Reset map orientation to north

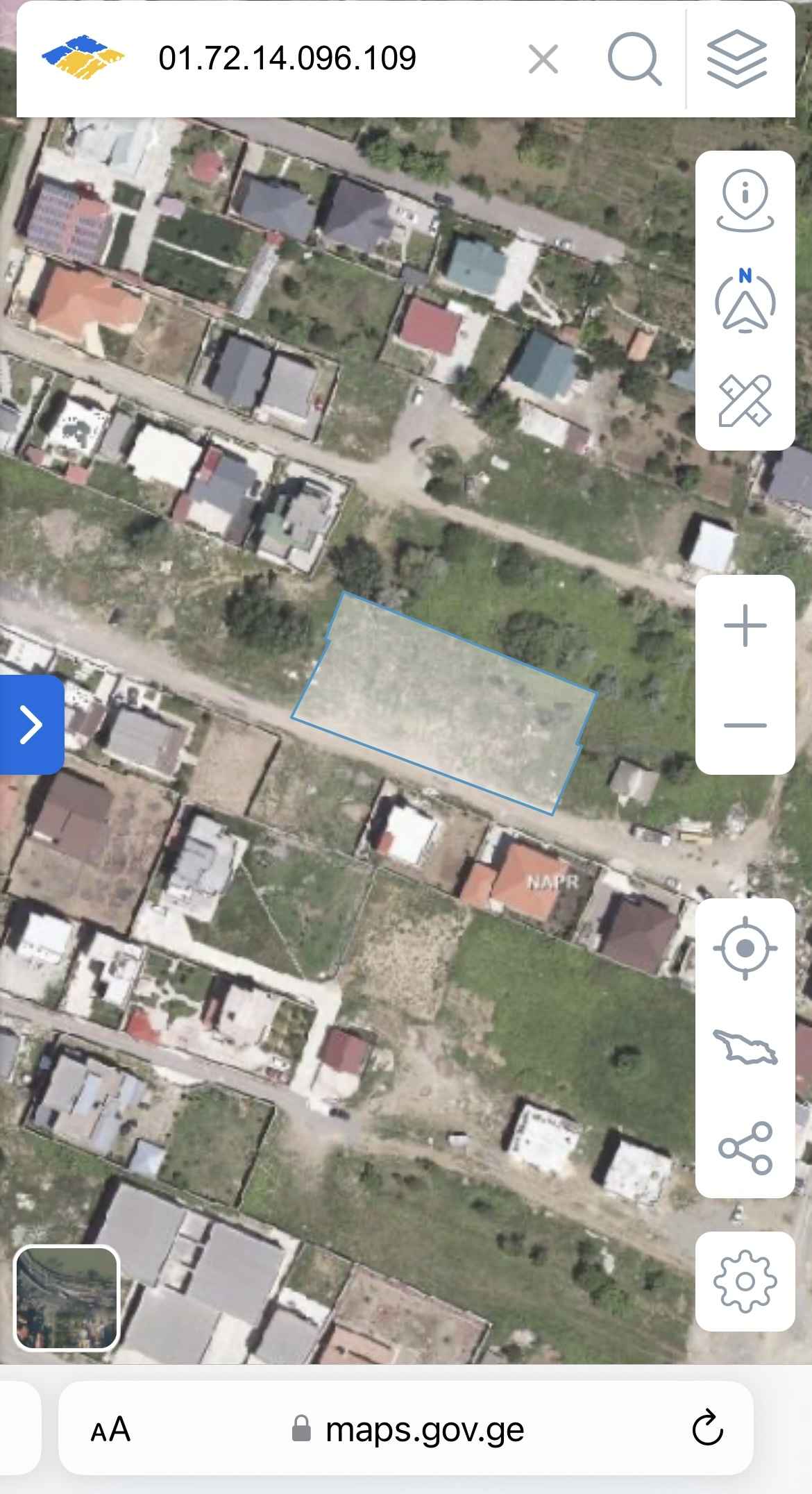click(745, 301)
